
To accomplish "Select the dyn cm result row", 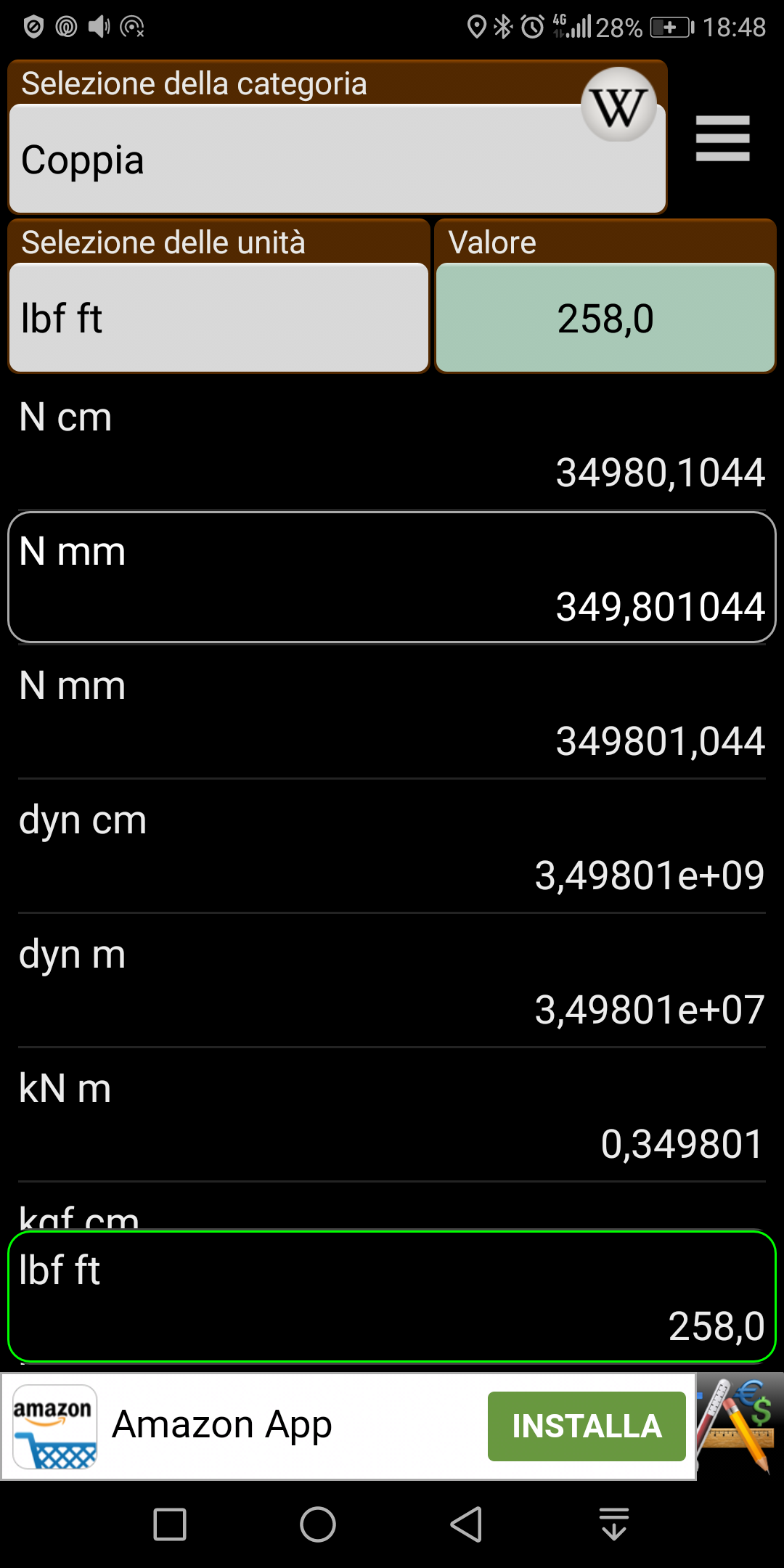I will coord(392,846).
